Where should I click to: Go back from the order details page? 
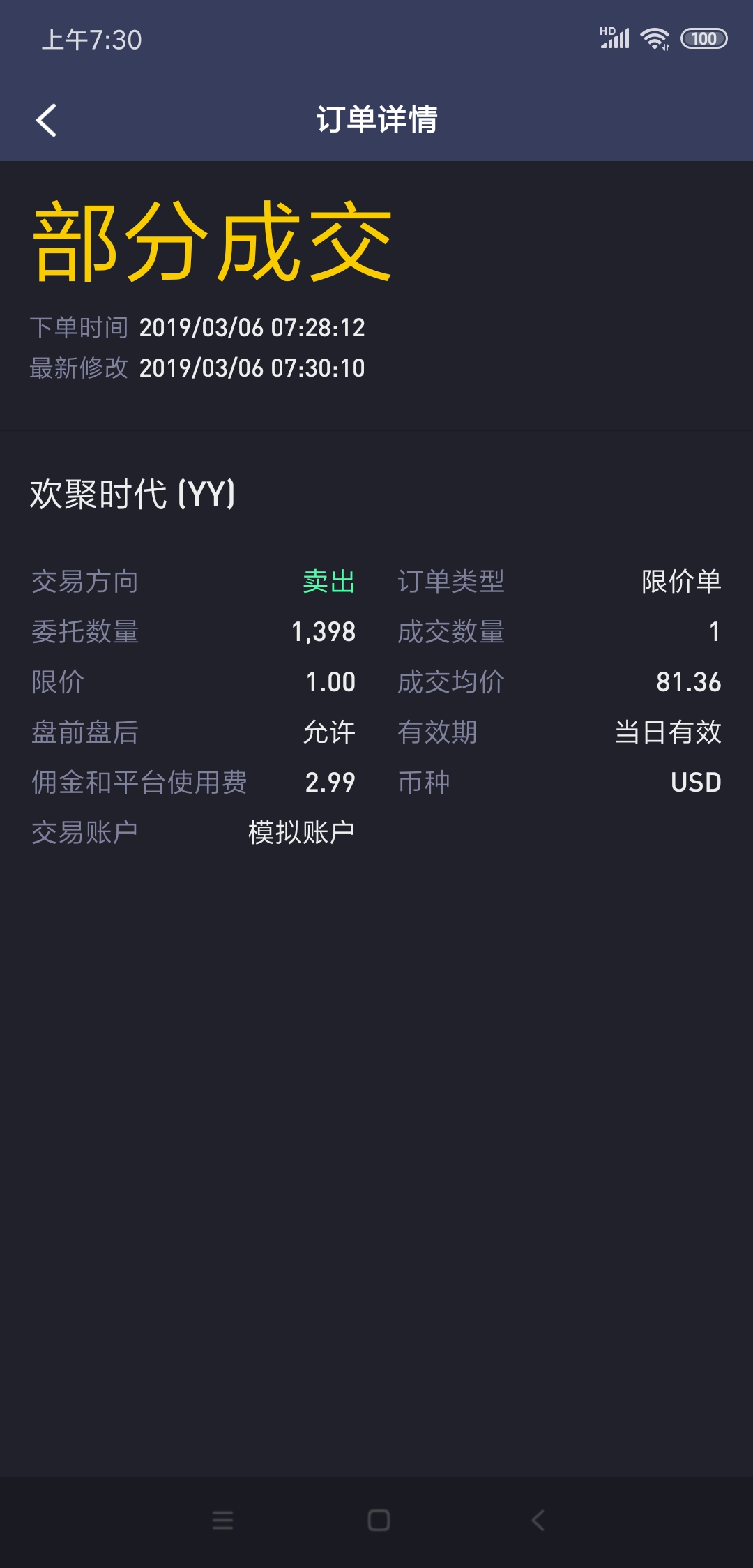tap(46, 120)
